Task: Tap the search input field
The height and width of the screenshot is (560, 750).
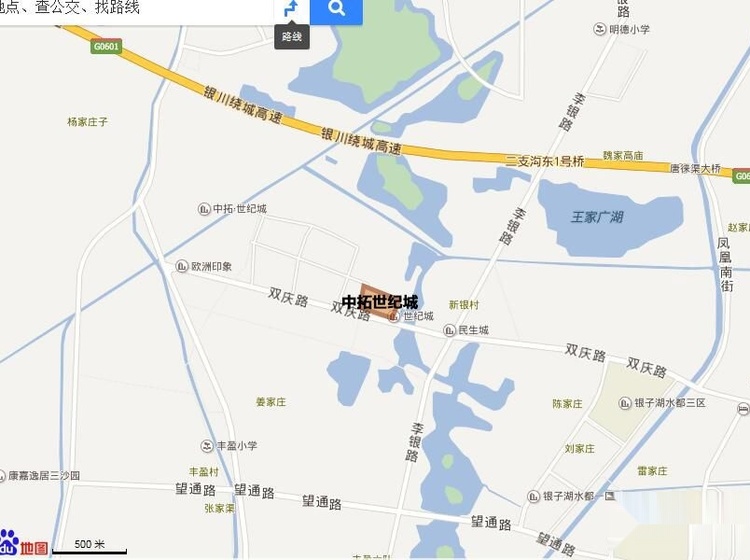Action: tap(135, 9)
